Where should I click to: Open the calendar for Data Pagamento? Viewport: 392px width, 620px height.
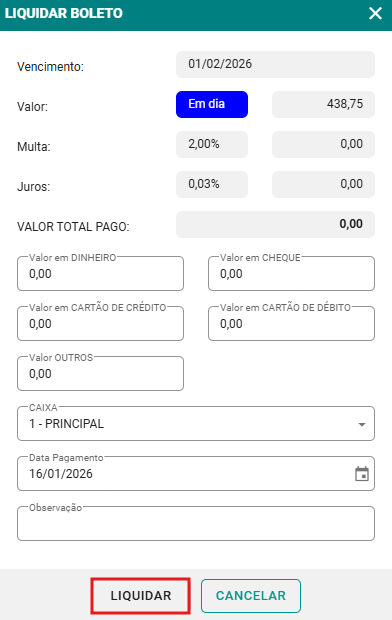pyautogui.click(x=362, y=474)
